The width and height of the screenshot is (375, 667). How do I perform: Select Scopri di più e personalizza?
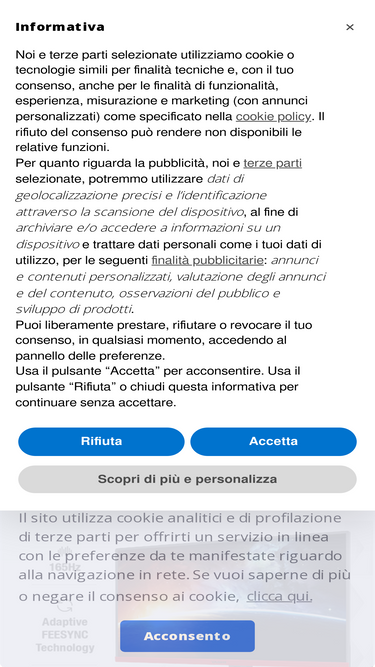tap(187, 479)
